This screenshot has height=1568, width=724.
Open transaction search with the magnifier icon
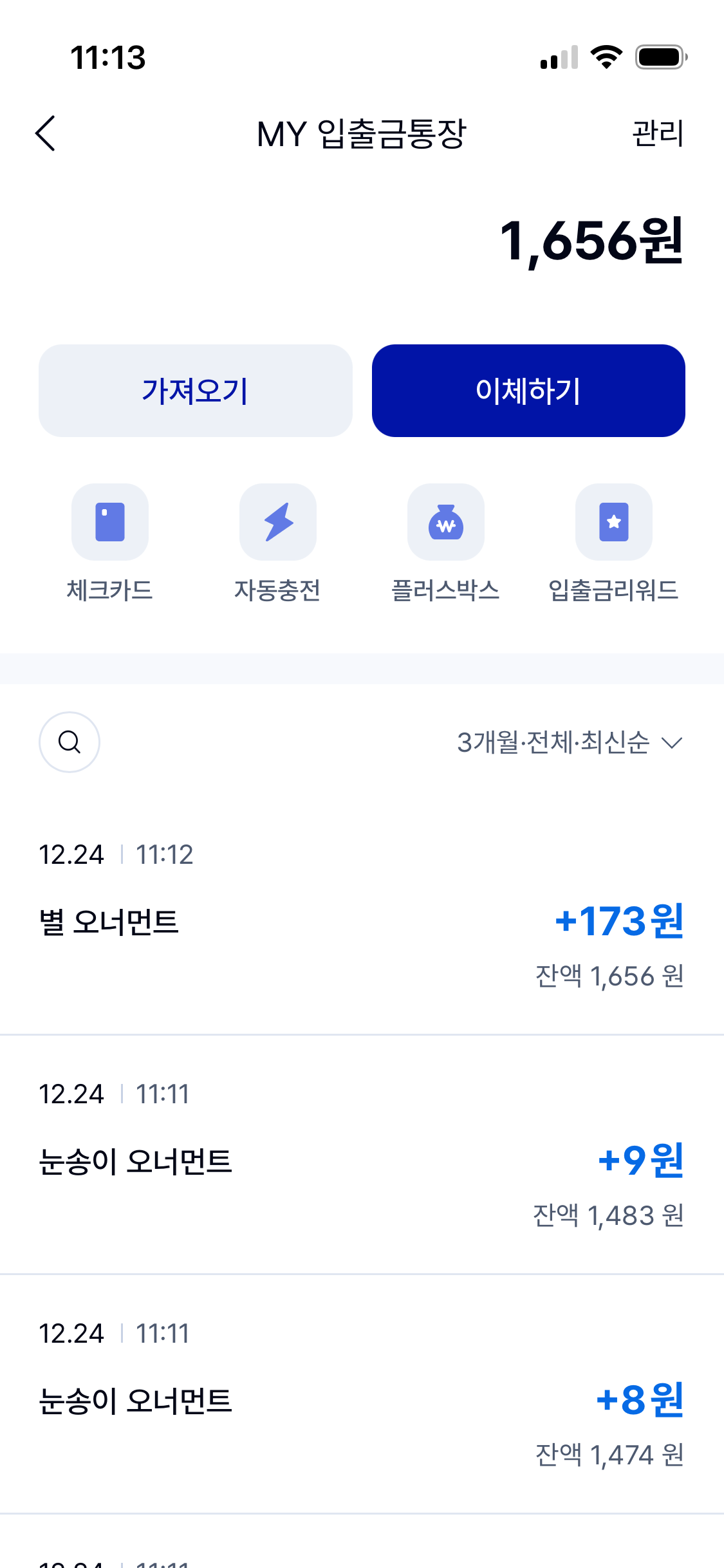pos(69,742)
